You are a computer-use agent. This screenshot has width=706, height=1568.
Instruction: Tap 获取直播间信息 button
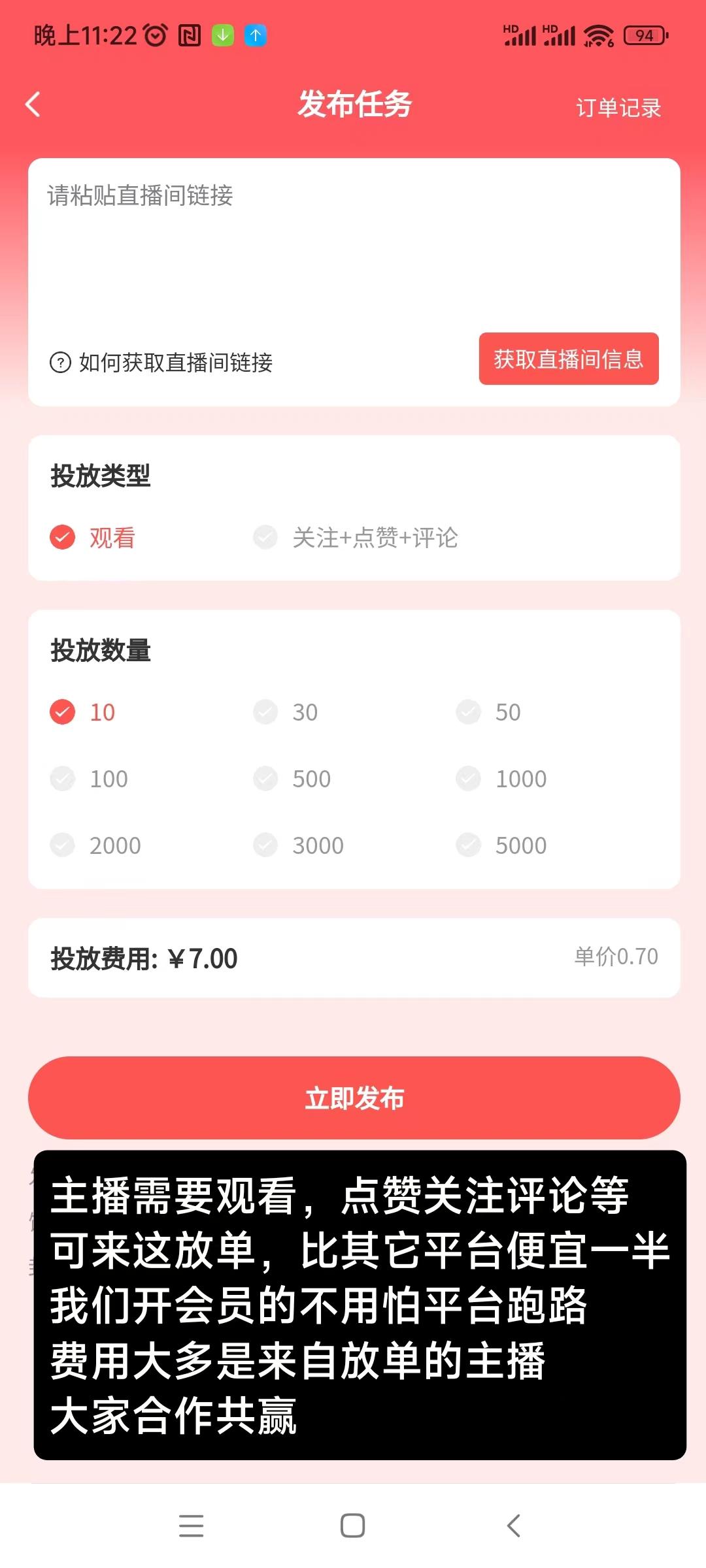(569, 359)
